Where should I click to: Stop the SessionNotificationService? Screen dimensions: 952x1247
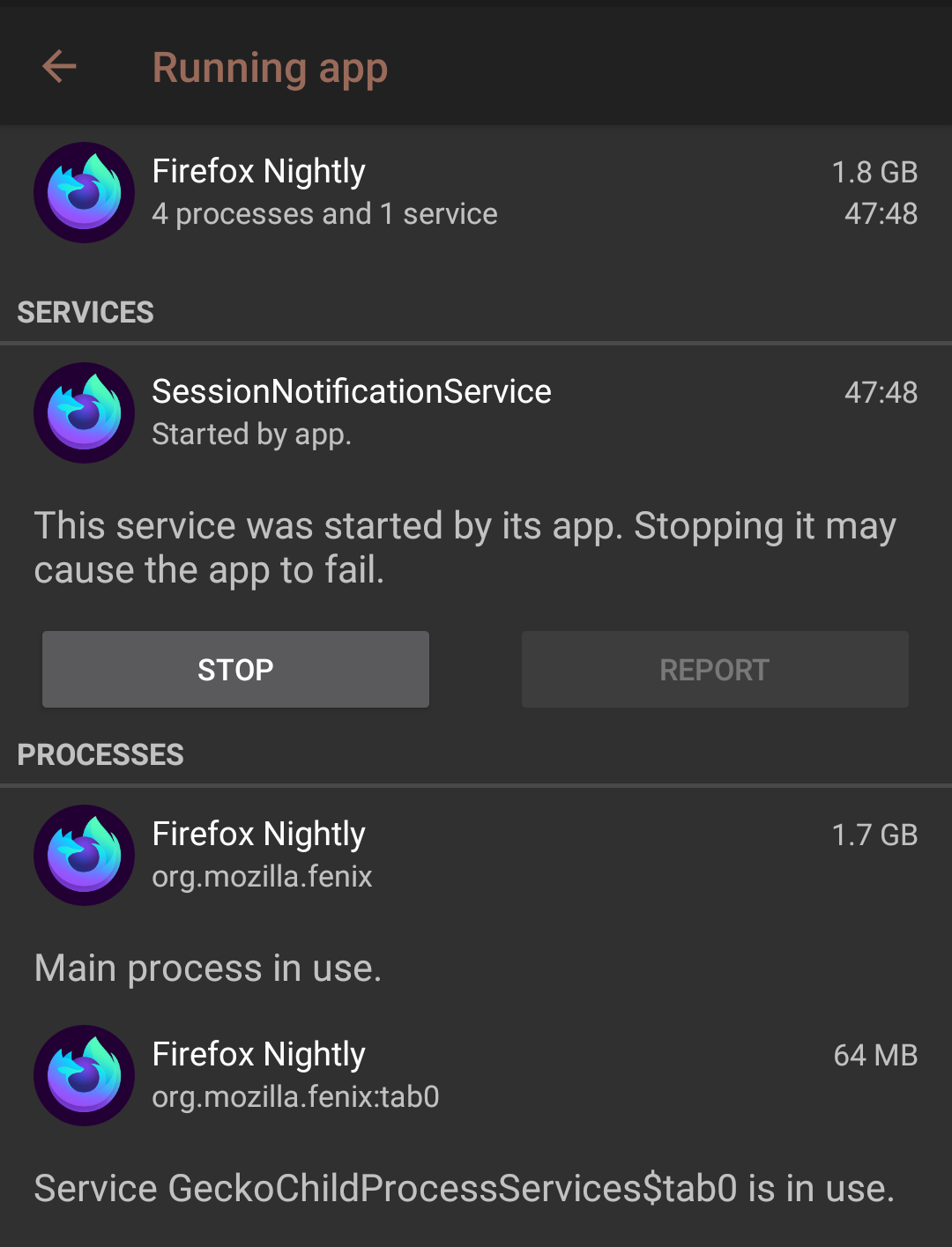point(235,670)
